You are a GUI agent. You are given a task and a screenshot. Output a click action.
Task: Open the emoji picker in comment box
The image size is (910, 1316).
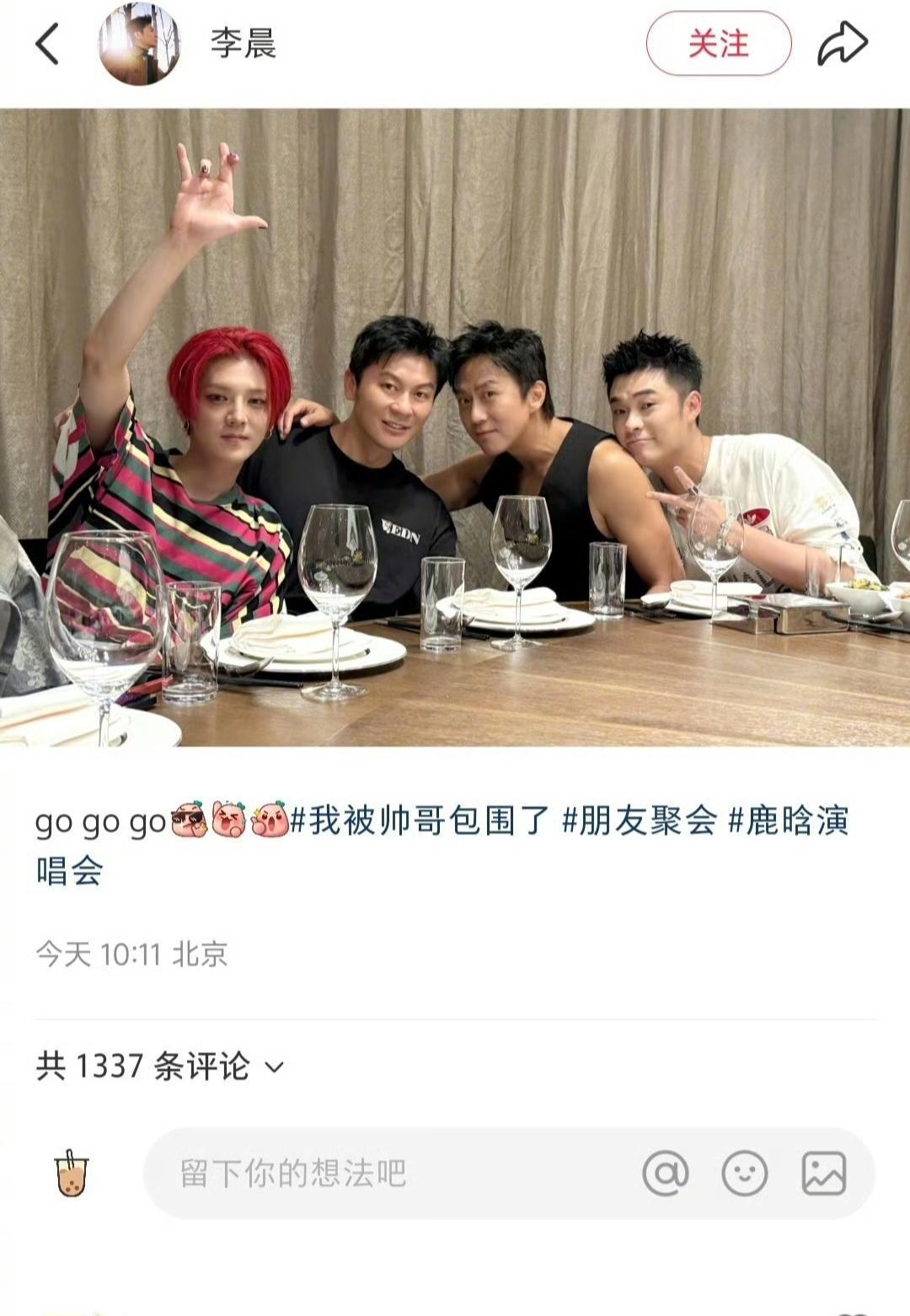pyautogui.click(x=745, y=1173)
